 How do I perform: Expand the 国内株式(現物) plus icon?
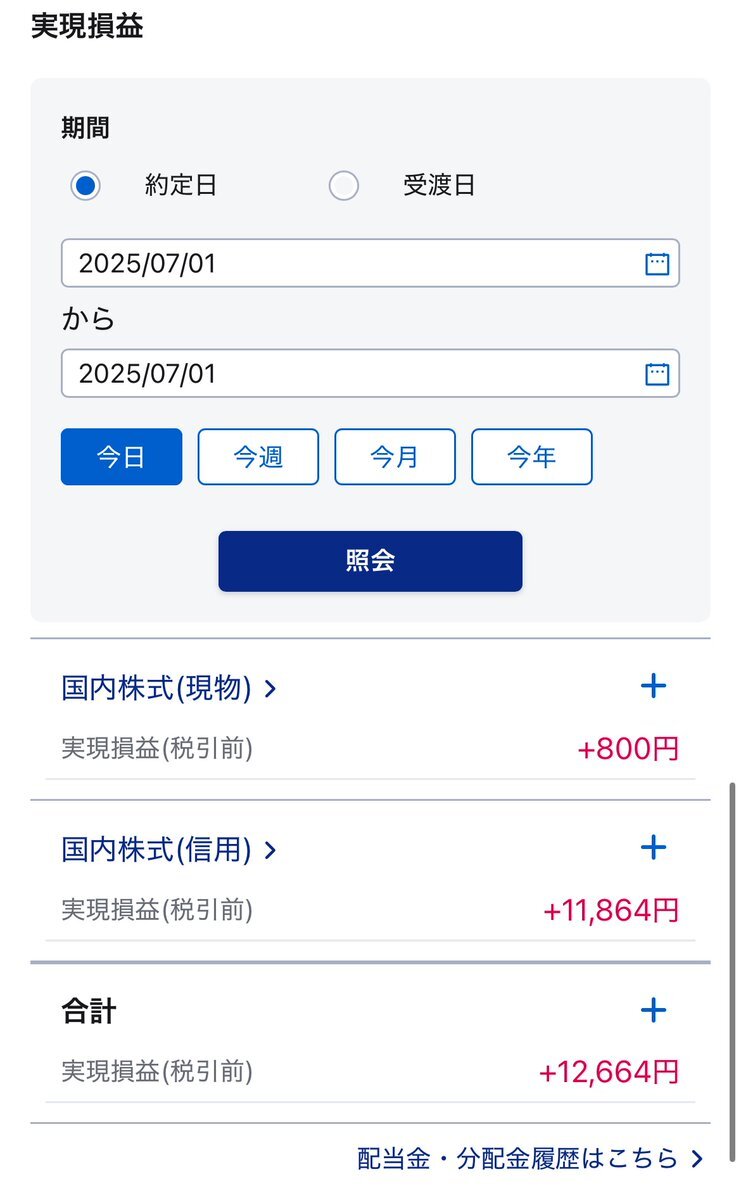(653, 686)
